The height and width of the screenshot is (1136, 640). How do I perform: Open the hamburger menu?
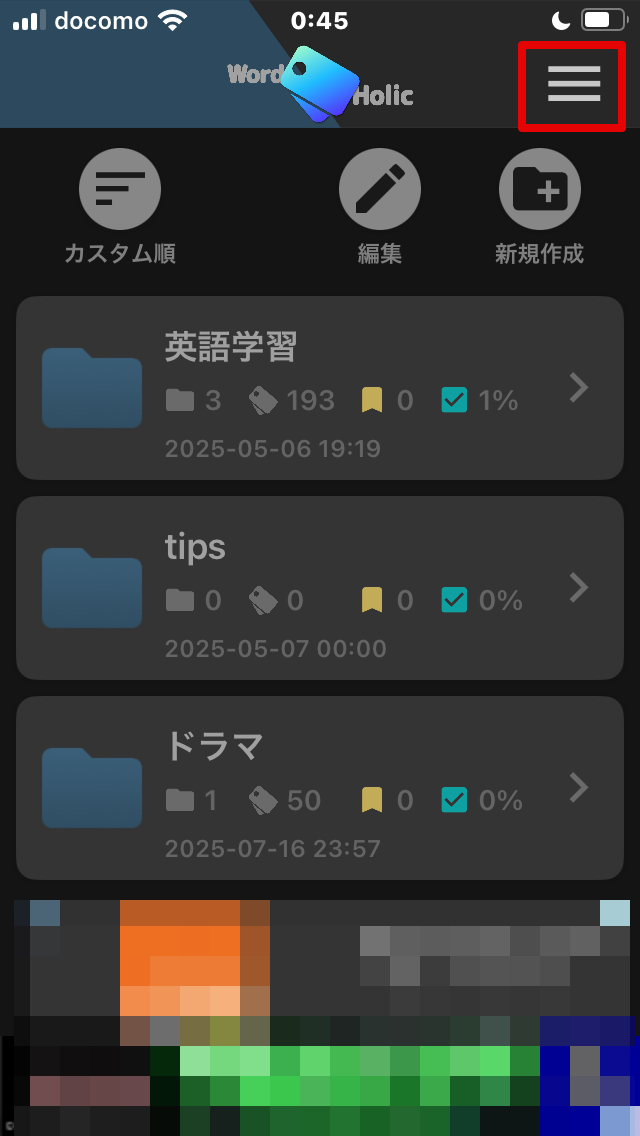tap(573, 84)
